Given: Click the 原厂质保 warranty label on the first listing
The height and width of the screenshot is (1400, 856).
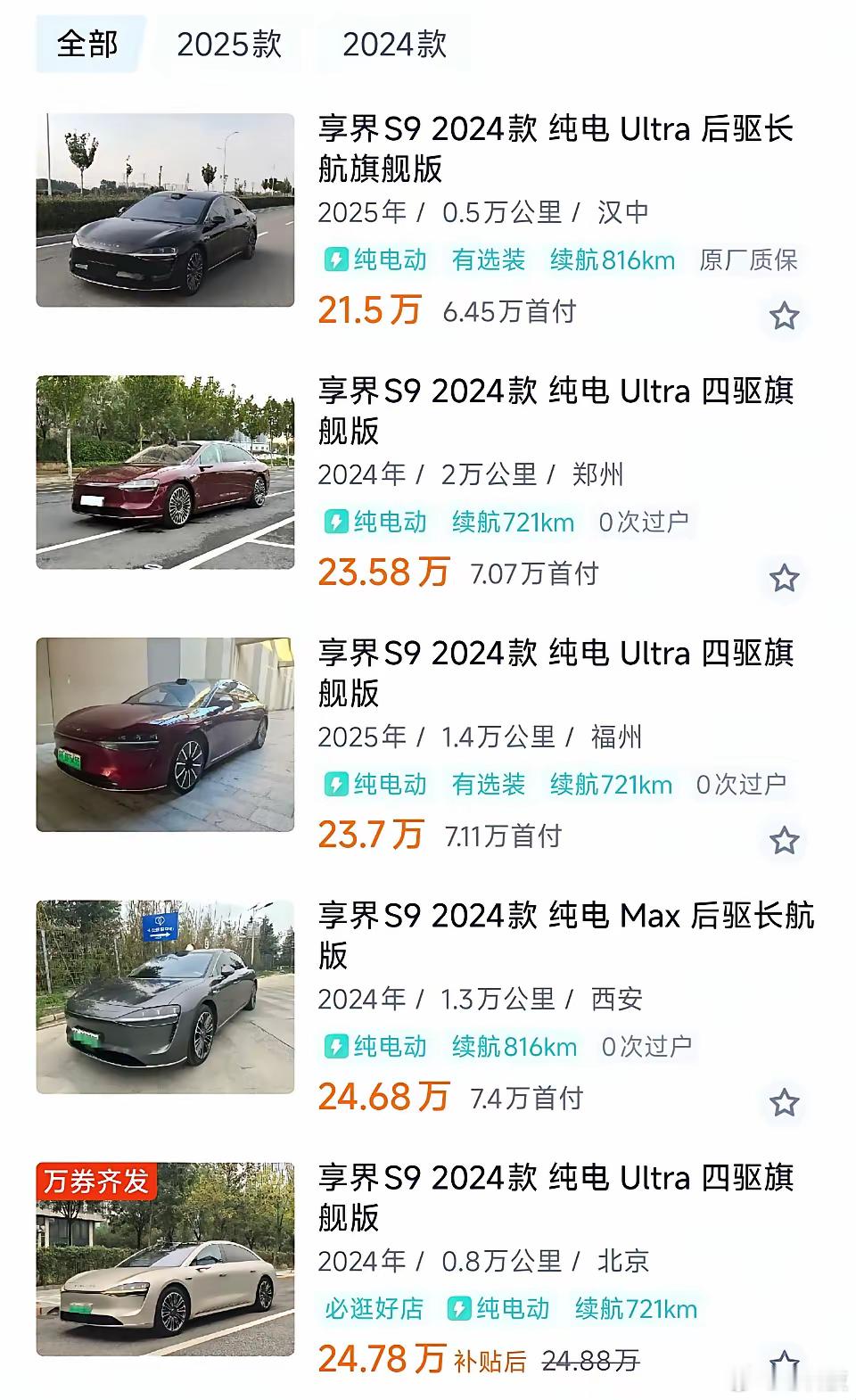Looking at the screenshot, I should coord(752,260).
